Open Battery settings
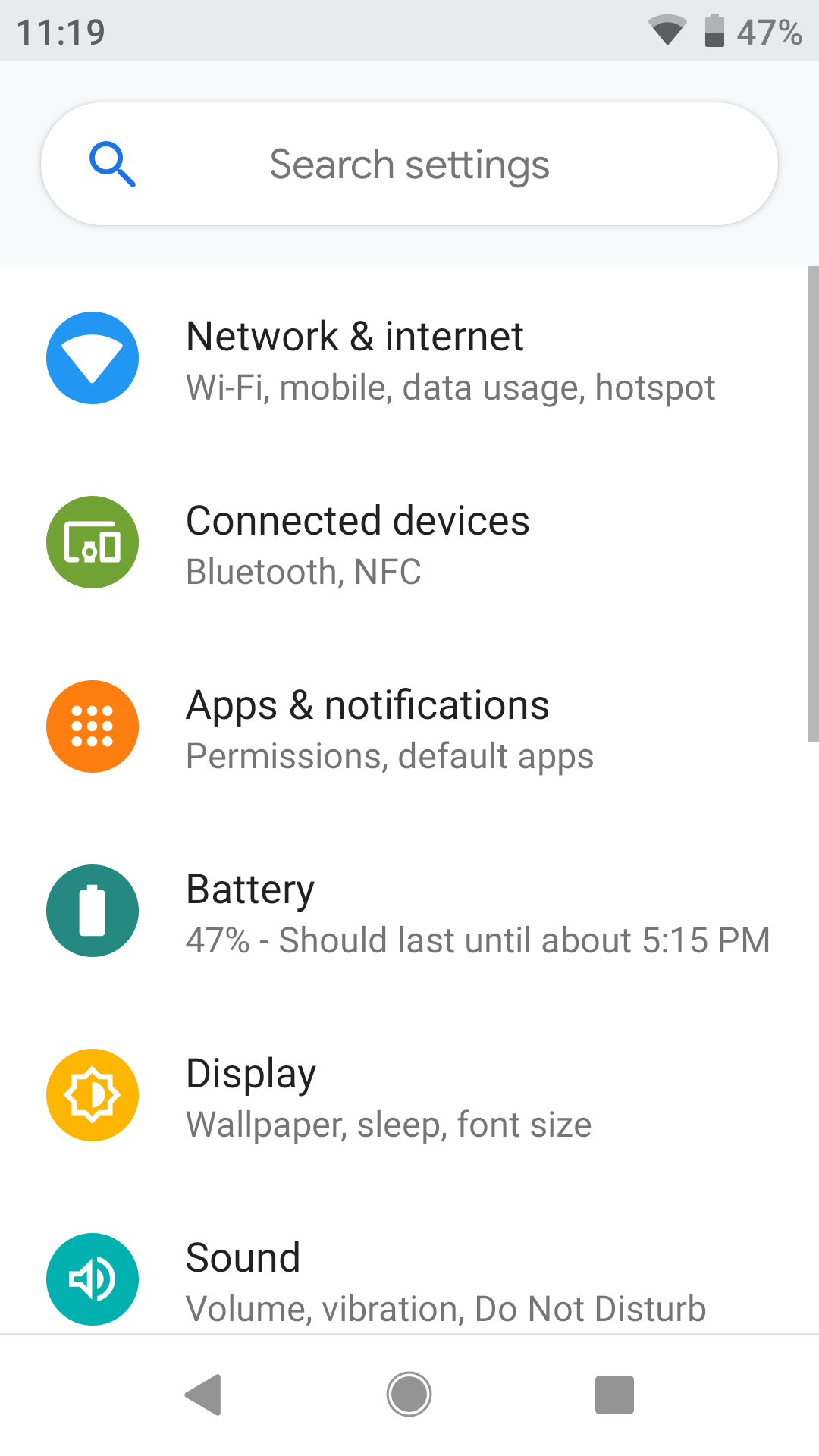Image resolution: width=819 pixels, height=1456 pixels. (409, 912)
